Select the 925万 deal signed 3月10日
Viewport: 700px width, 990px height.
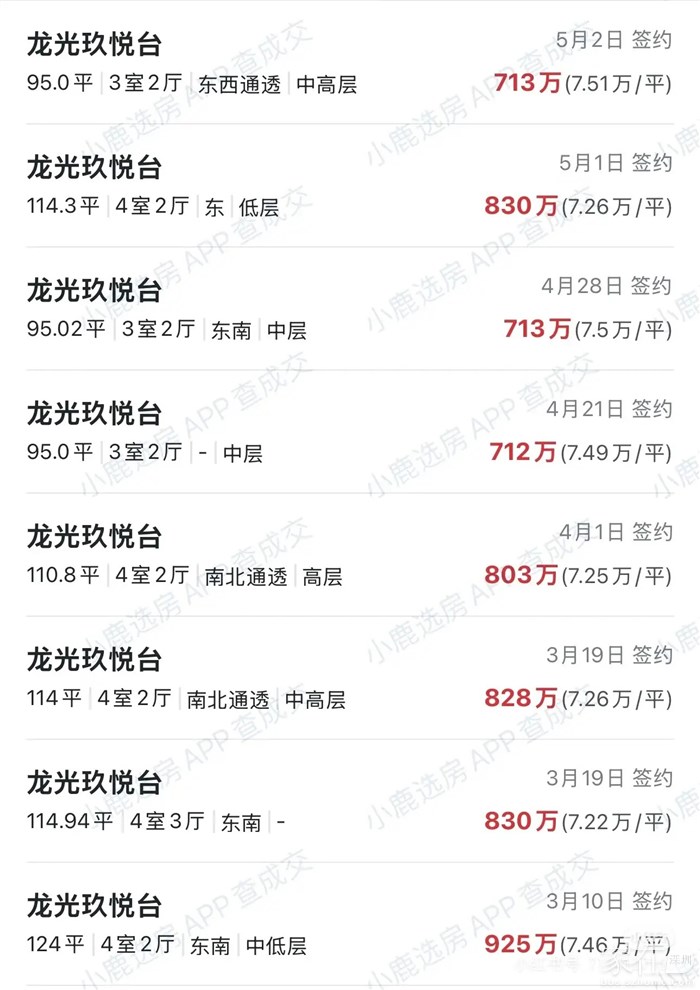[x=350, y=924]
